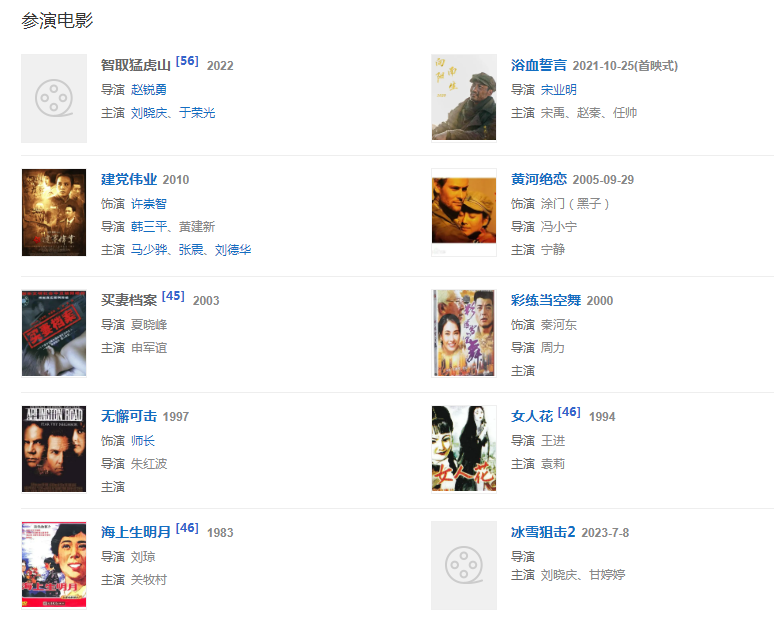774x622 pixels.
Task: Open the 黄河绝恋 poster thumbnail
Action: tap(464, 212)
